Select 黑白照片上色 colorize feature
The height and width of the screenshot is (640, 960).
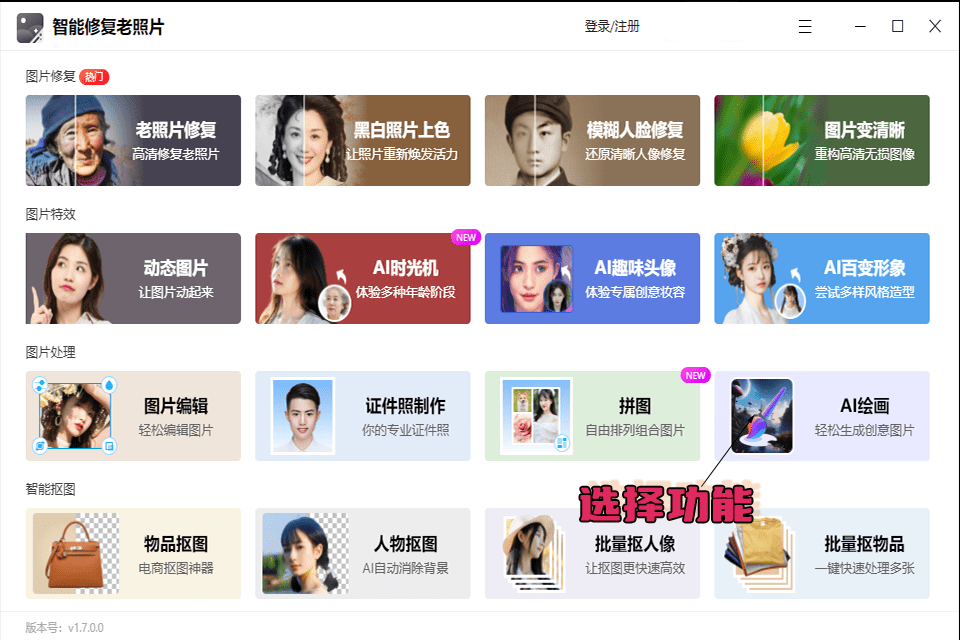[x=363, y=141]
